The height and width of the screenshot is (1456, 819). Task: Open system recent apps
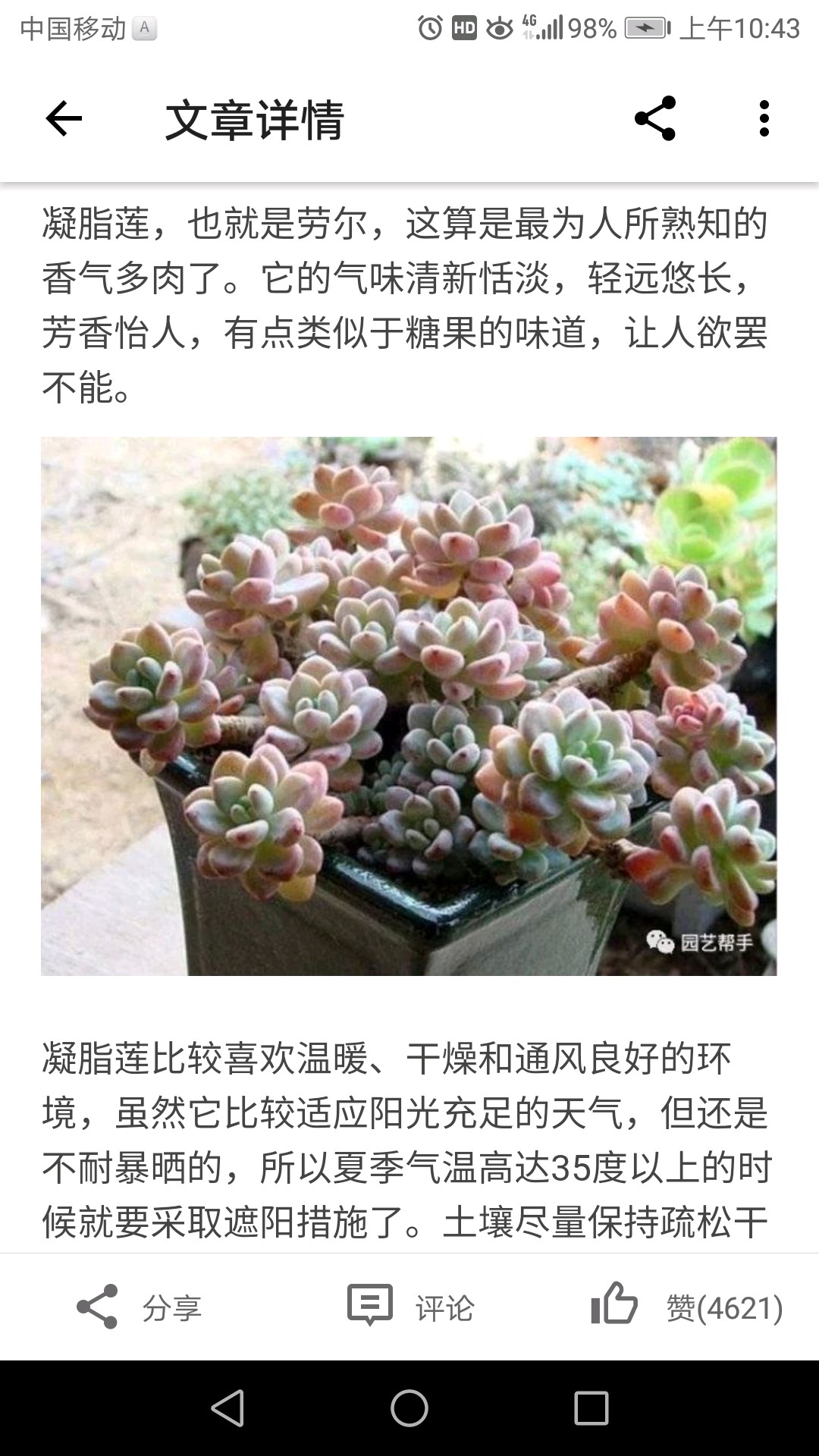point(591,1408)
